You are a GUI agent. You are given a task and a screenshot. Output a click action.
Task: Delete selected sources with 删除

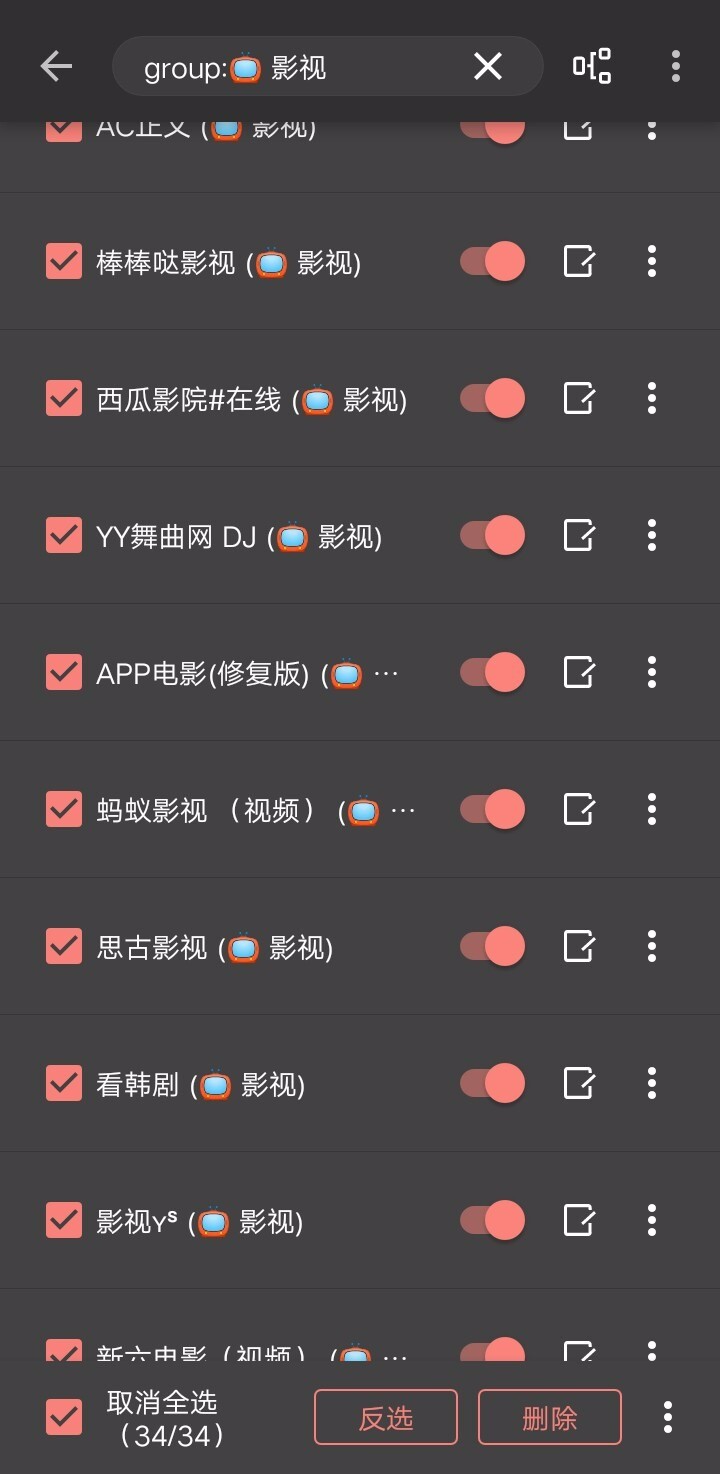click(550, 1417)
